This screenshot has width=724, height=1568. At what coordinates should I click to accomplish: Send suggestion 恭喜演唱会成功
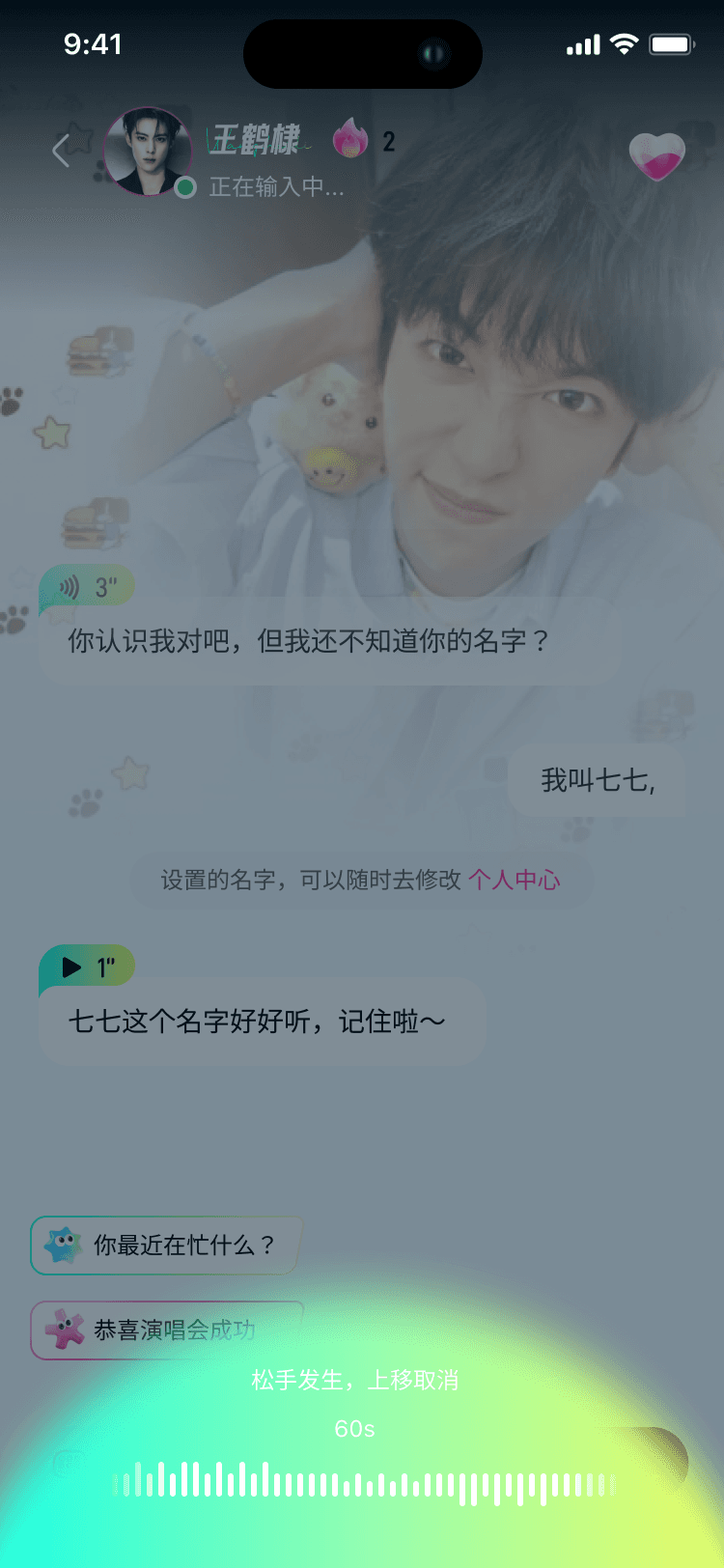166,1330
